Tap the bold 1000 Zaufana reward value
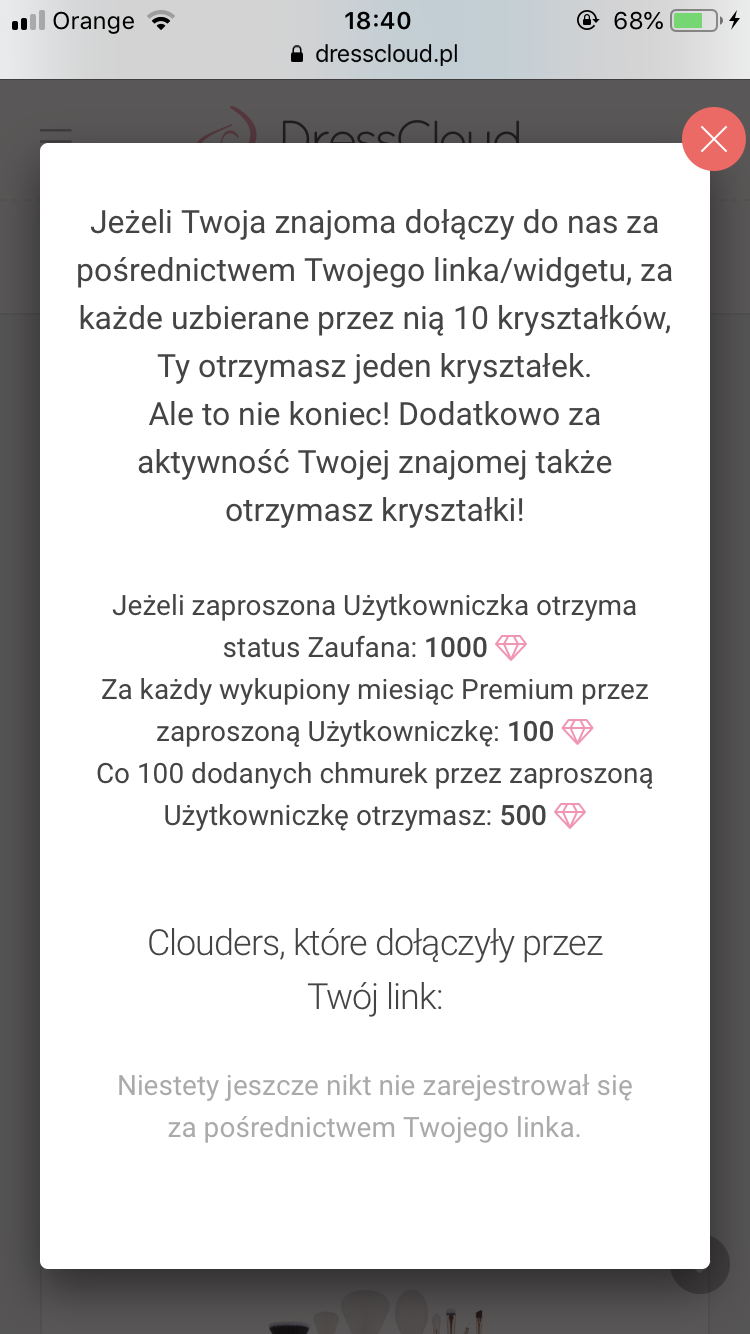The image size is (750, 1334). 456,647
